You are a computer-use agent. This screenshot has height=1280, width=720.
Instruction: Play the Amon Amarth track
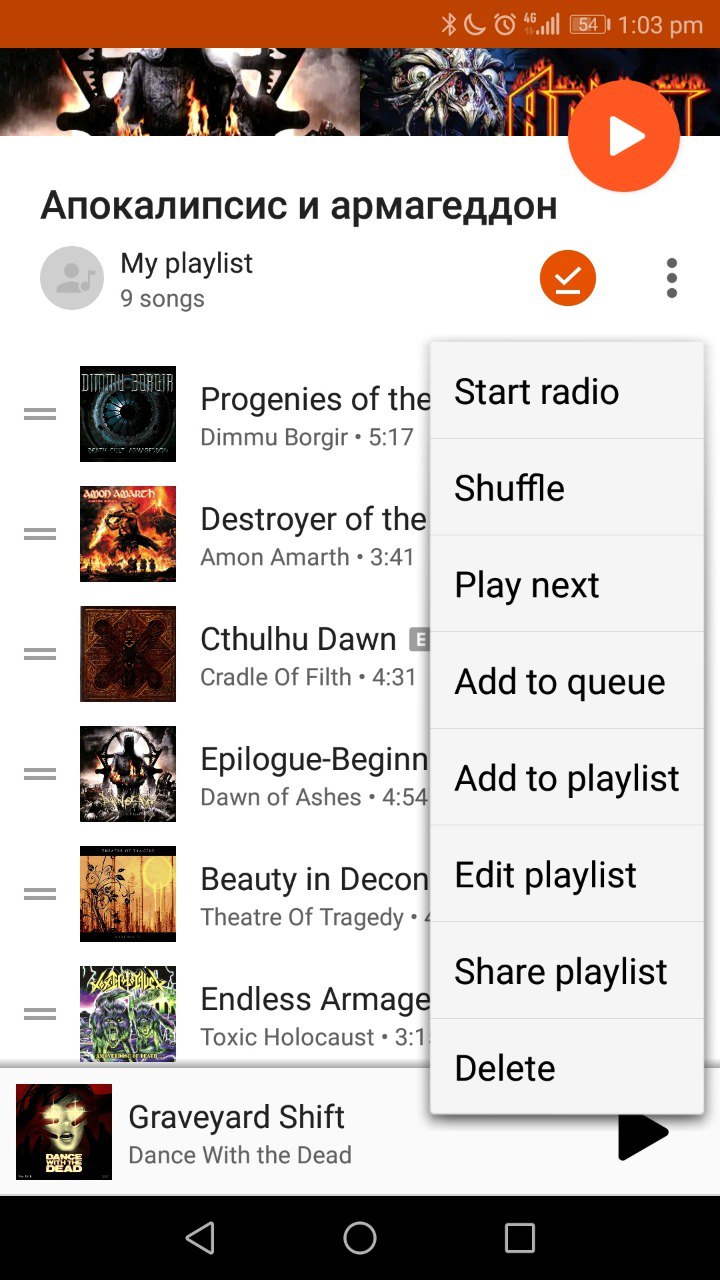pos(300,534)
